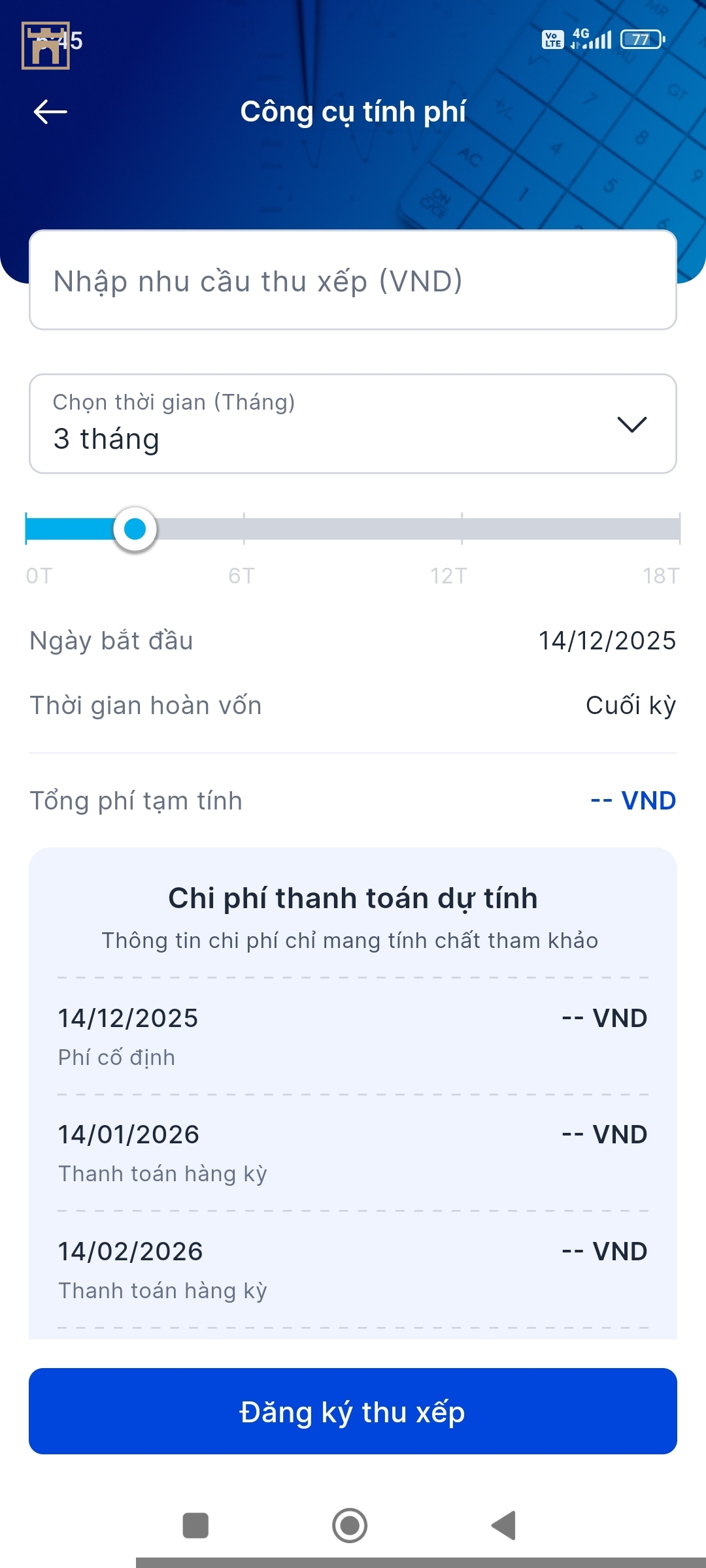Focus the 'Nhập nhu cầu thu xếp (VND)' field
Viewport: 706px width, 1568px height.
[353, 280]
